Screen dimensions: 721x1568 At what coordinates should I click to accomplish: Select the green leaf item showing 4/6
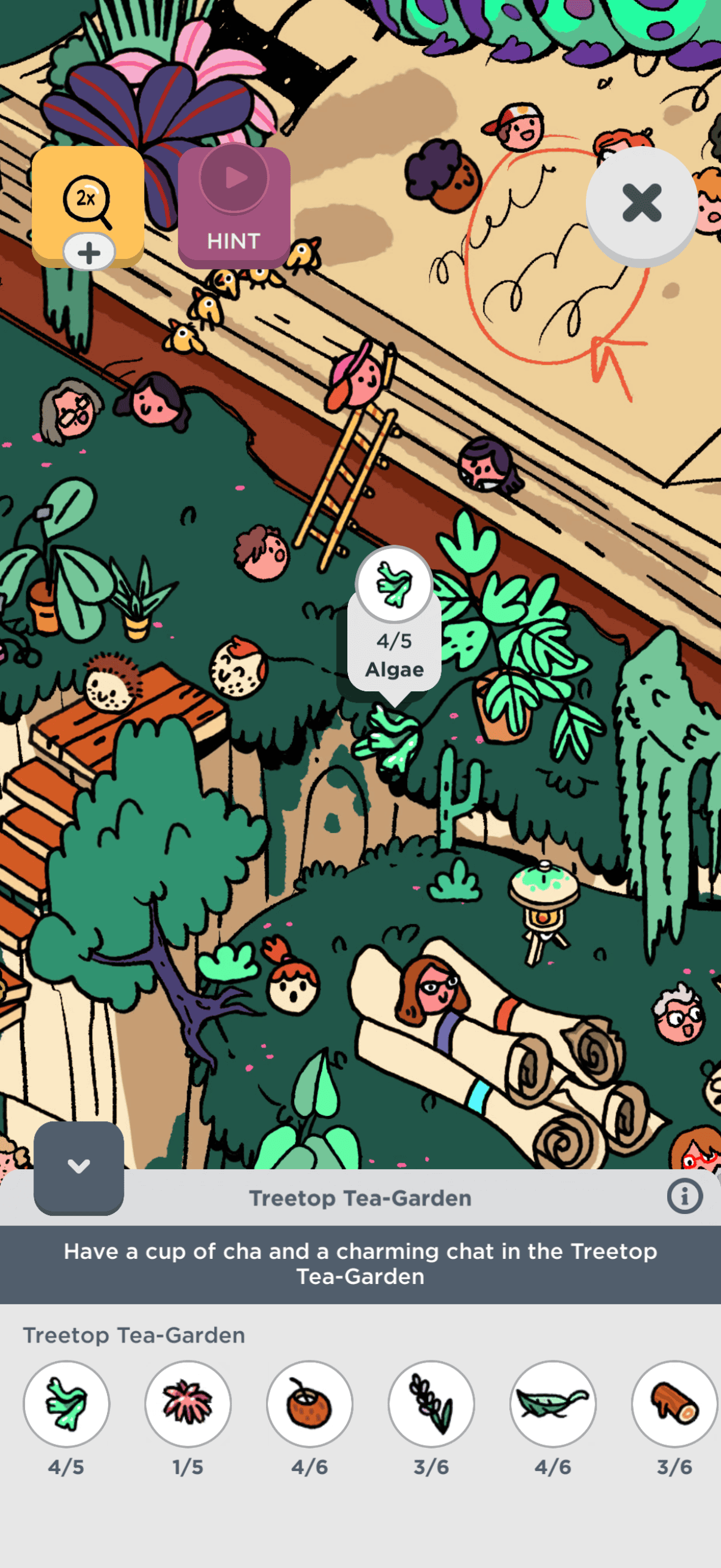pyautogui.click(x=552, y=1404)
